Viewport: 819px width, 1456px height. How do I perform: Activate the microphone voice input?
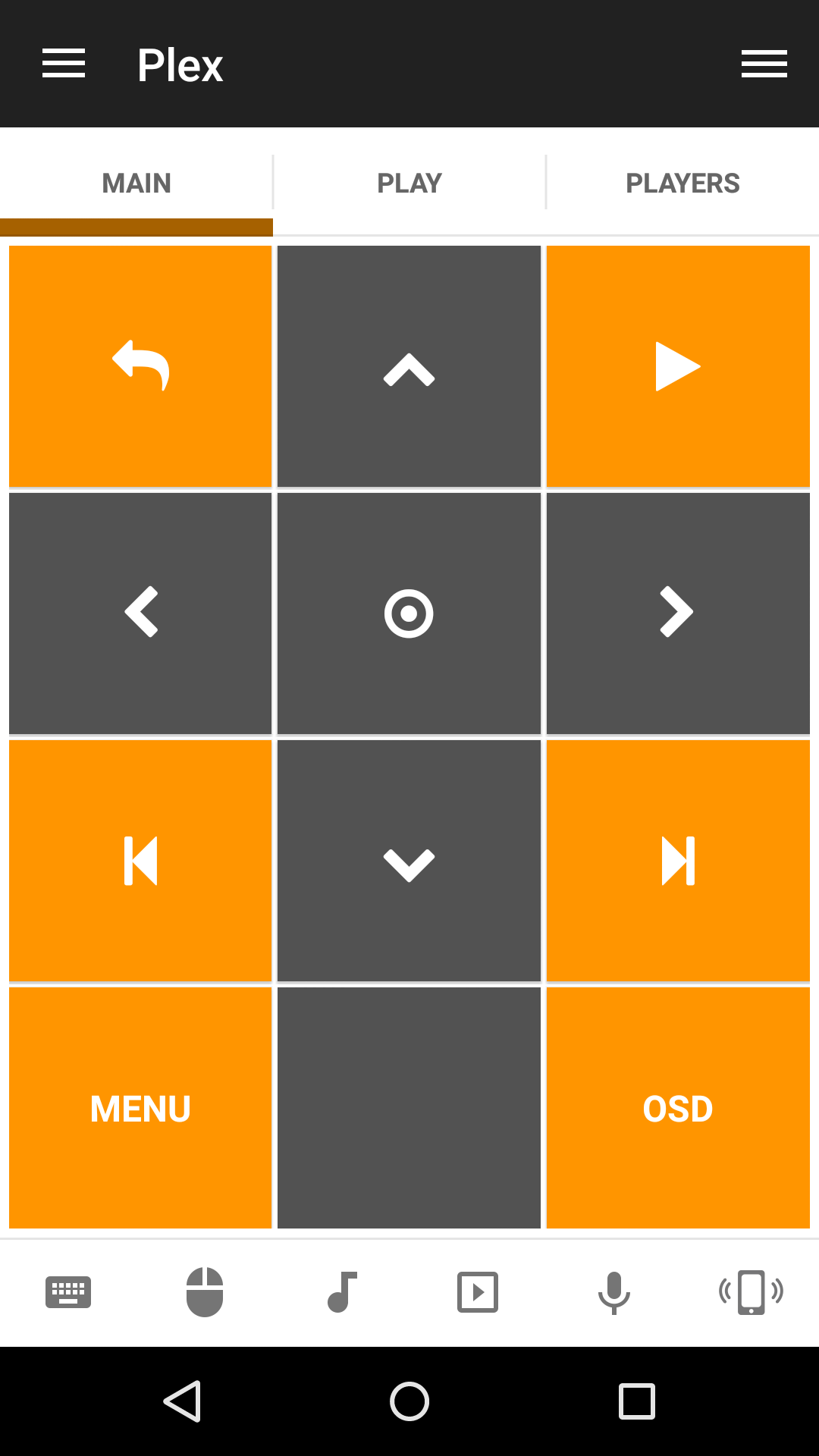pyautogui.click(x=614, y=1292)
